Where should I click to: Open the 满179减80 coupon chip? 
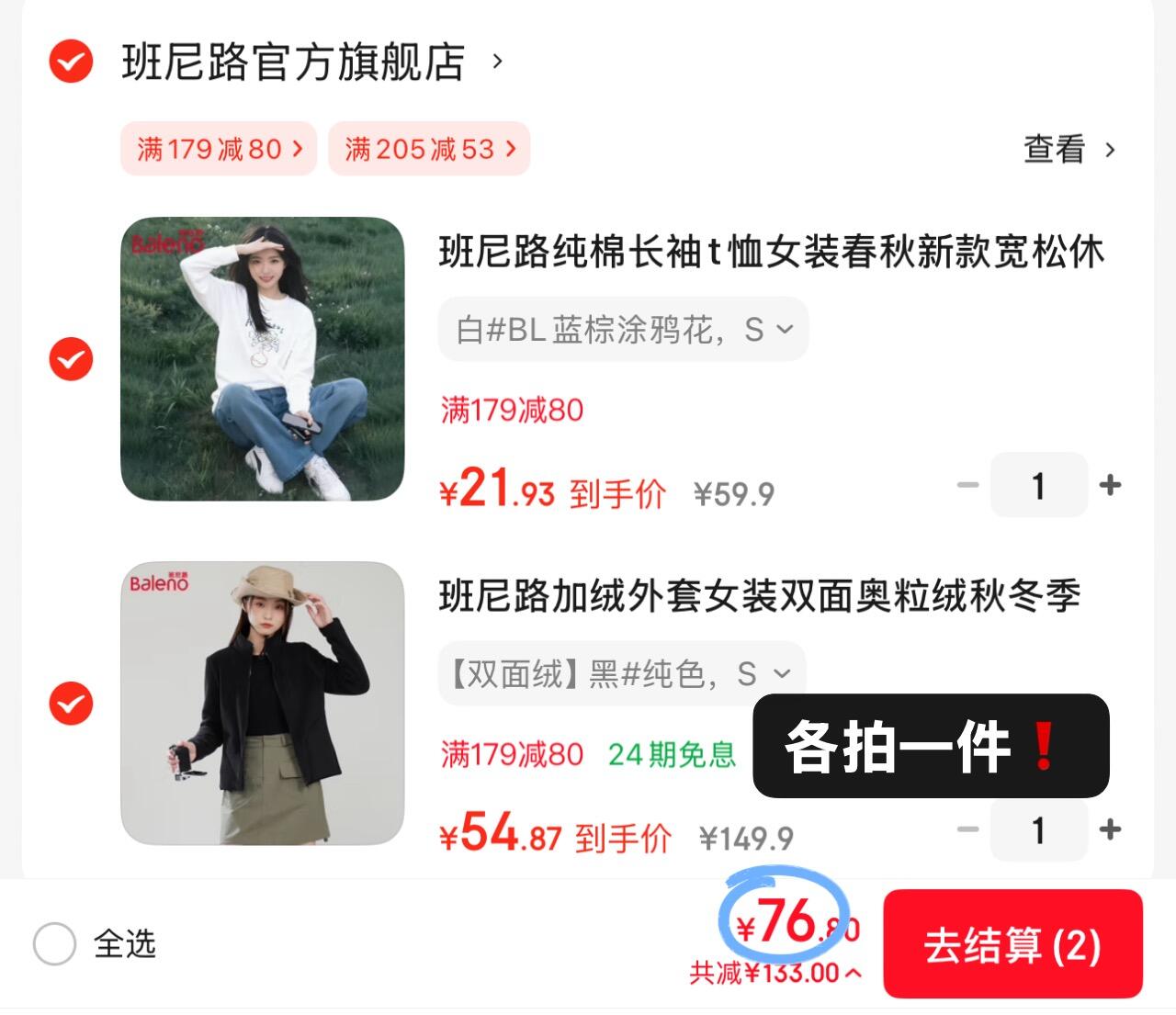(x=219, y=149)
